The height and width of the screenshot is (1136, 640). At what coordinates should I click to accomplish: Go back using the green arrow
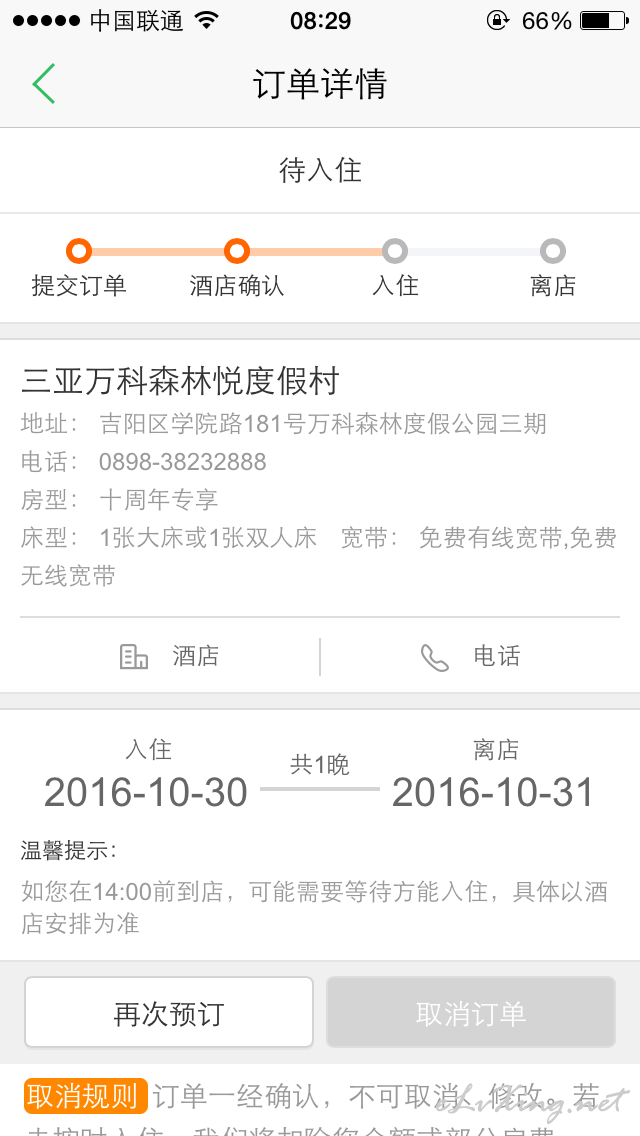coord(43,83)
